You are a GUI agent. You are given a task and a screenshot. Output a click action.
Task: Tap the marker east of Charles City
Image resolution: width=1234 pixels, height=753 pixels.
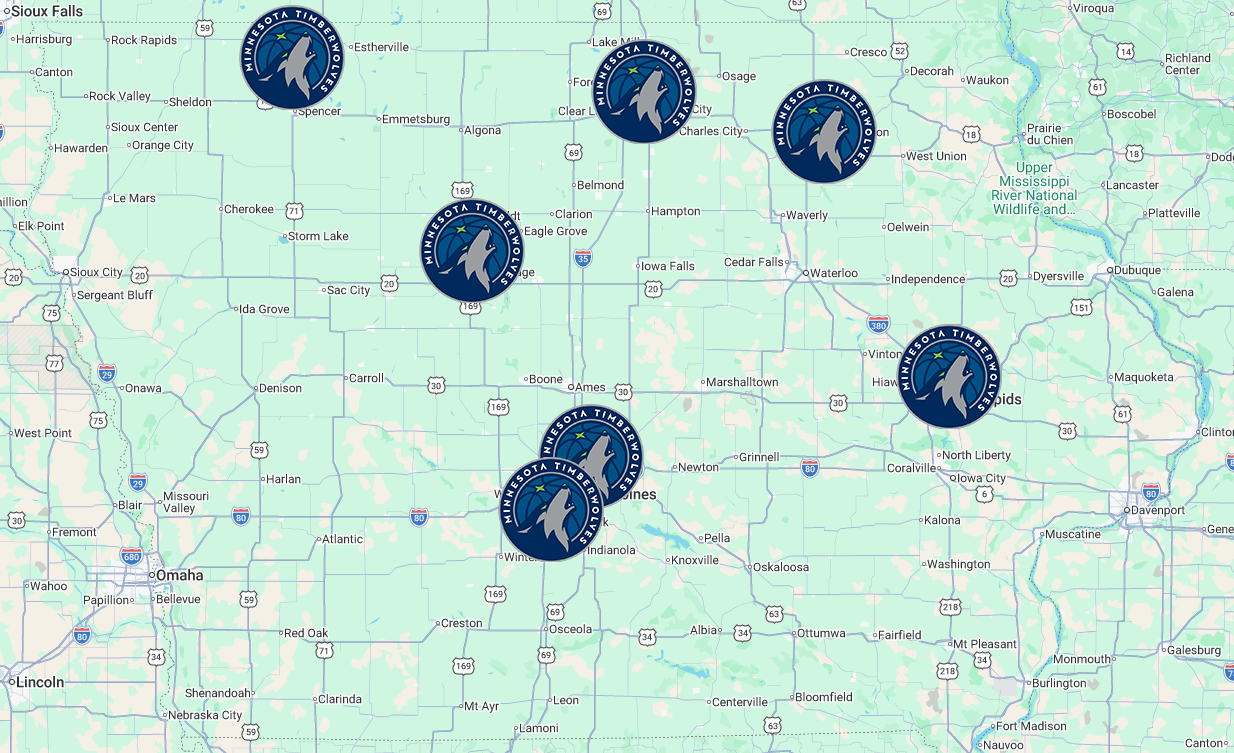click(824, 131)
